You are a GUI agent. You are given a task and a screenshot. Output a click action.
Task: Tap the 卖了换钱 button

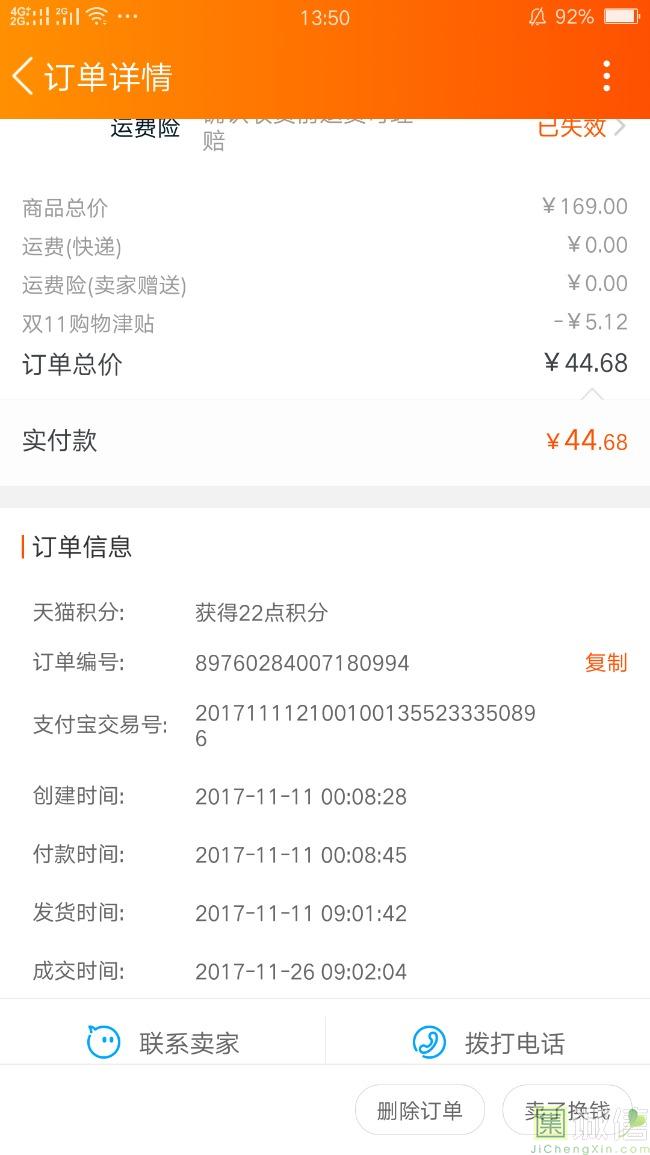pyautogui.click(x=567, y=1110)
